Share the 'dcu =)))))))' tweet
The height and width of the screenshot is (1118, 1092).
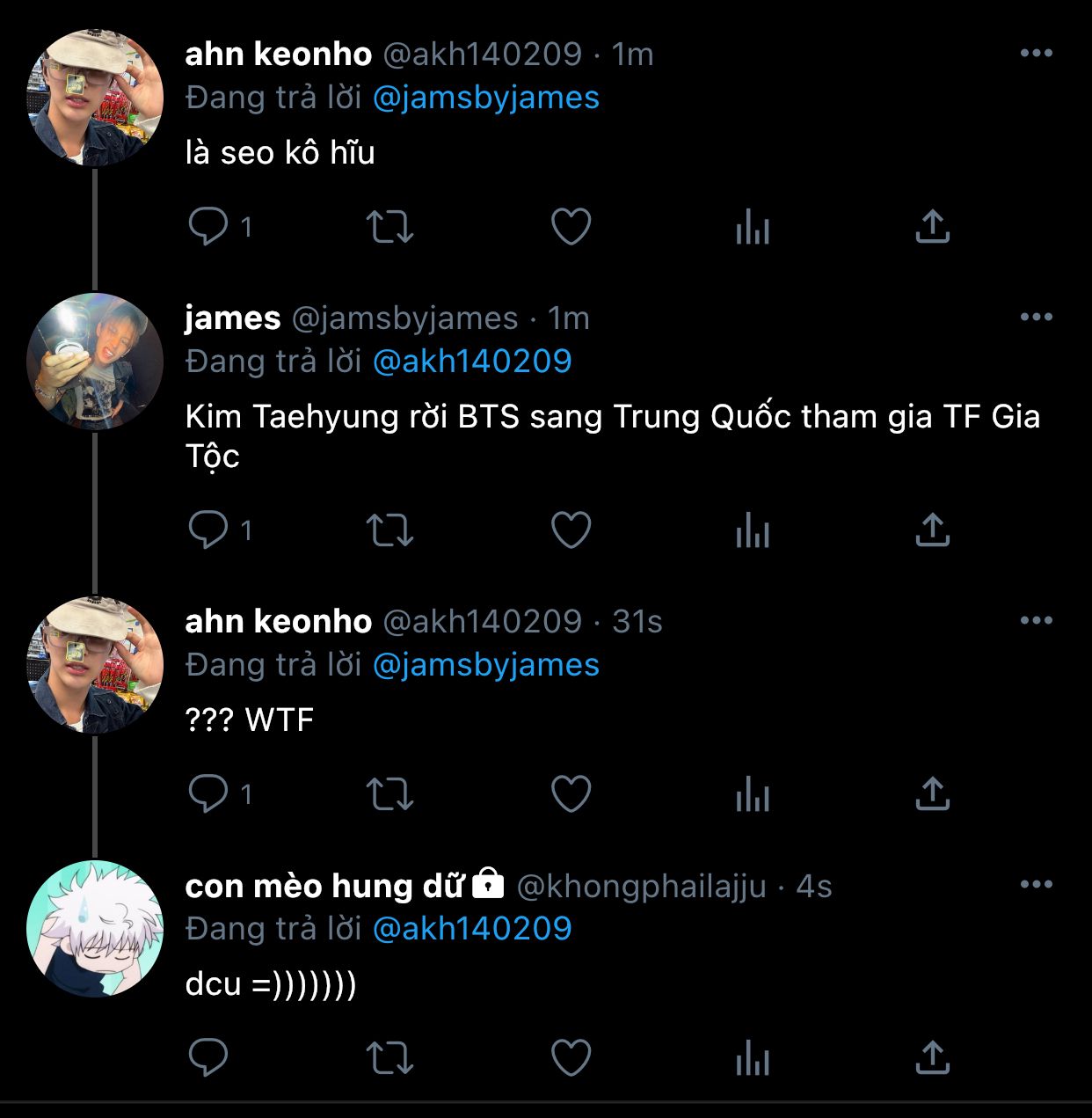click(x=932, y=1058)
